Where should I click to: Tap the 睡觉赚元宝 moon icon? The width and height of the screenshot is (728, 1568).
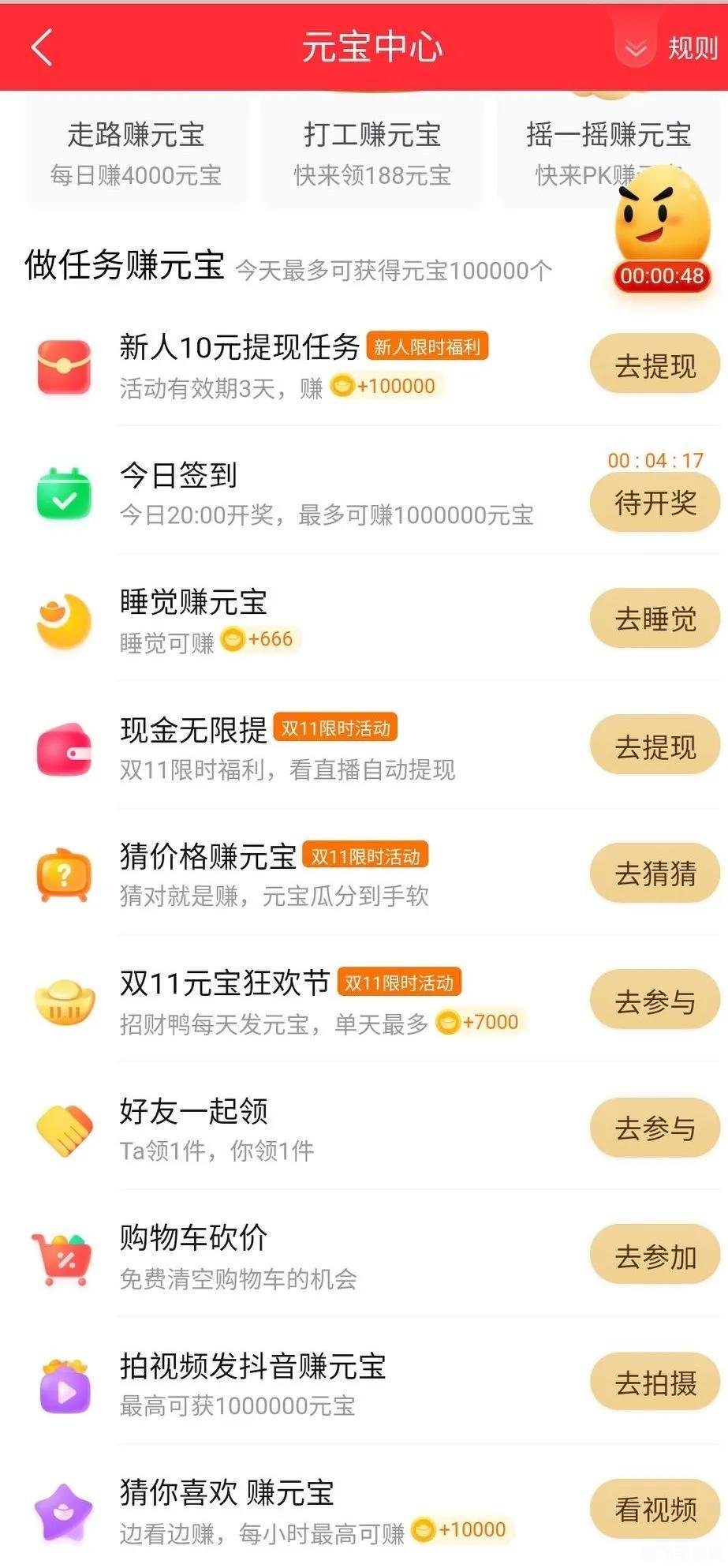point(65,620)
